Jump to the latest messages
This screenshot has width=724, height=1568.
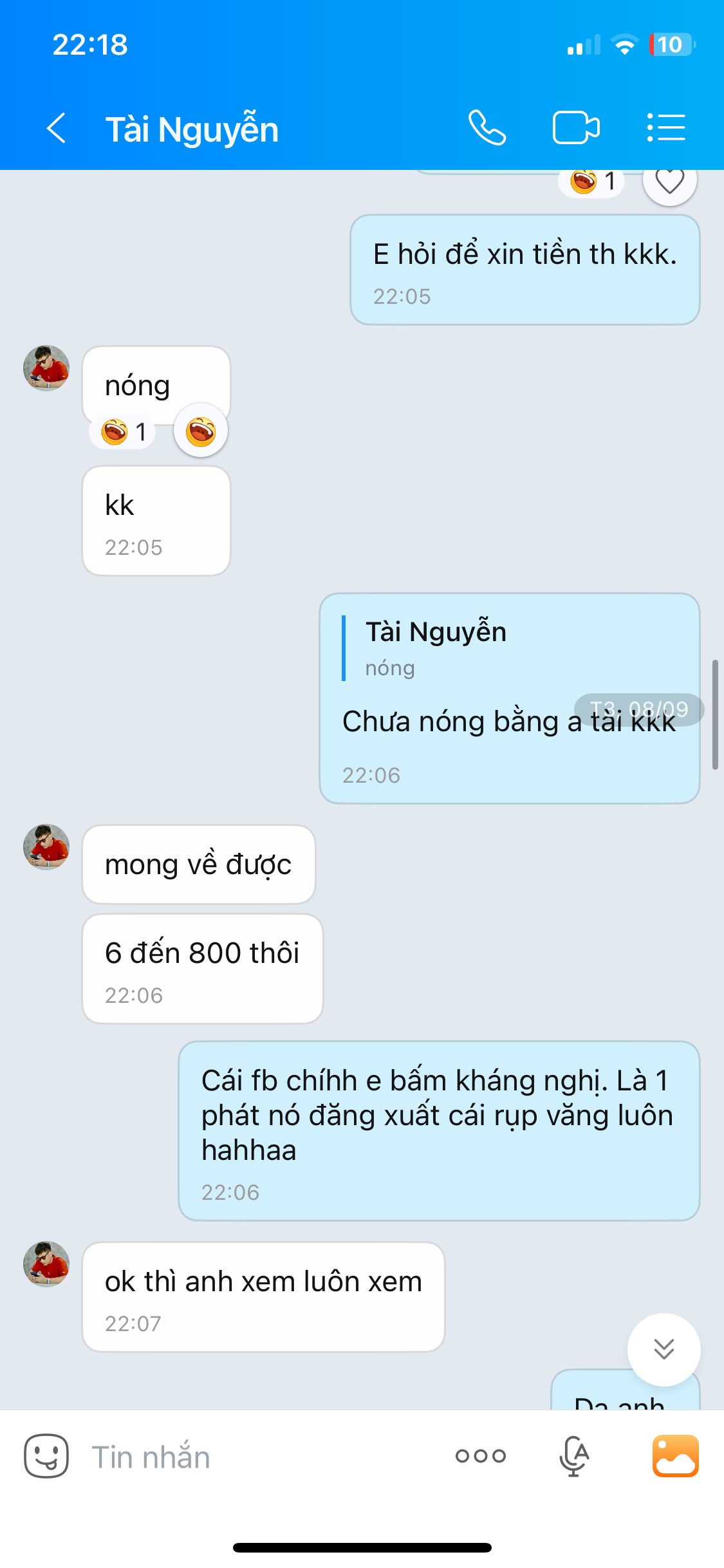click(664, 1349)
